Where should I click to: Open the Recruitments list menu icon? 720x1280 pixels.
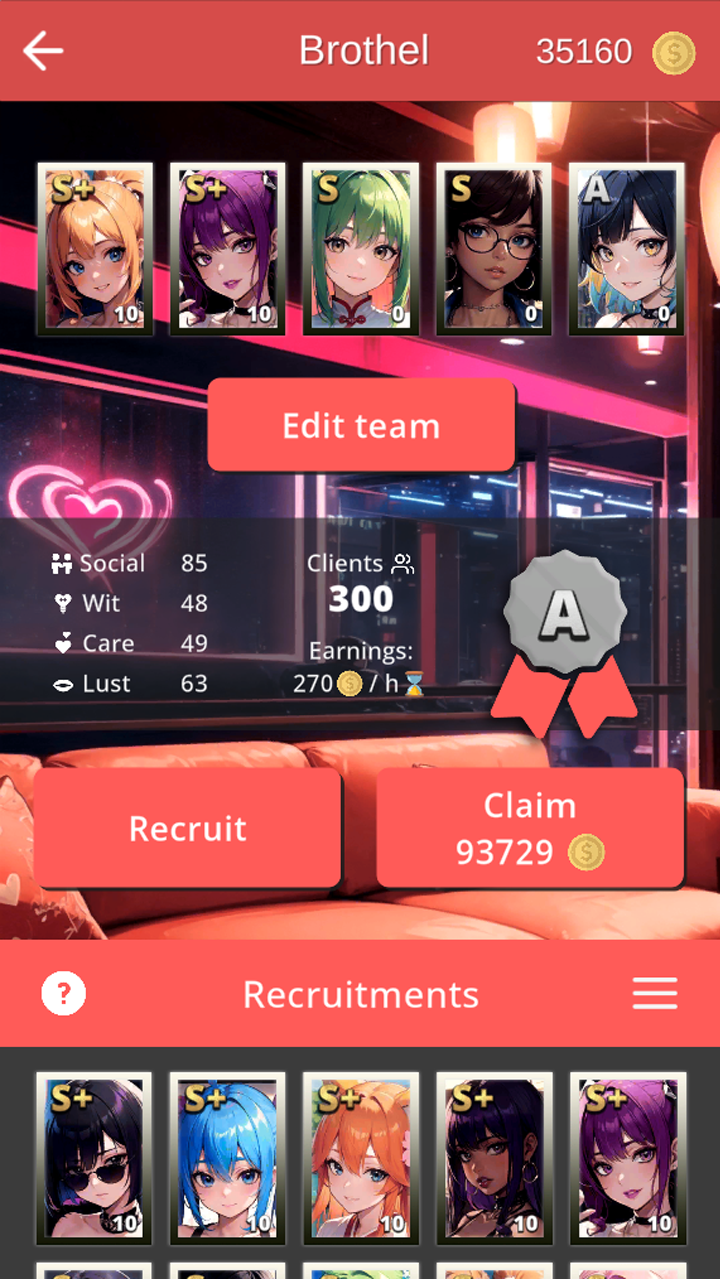tap(655, 994)
